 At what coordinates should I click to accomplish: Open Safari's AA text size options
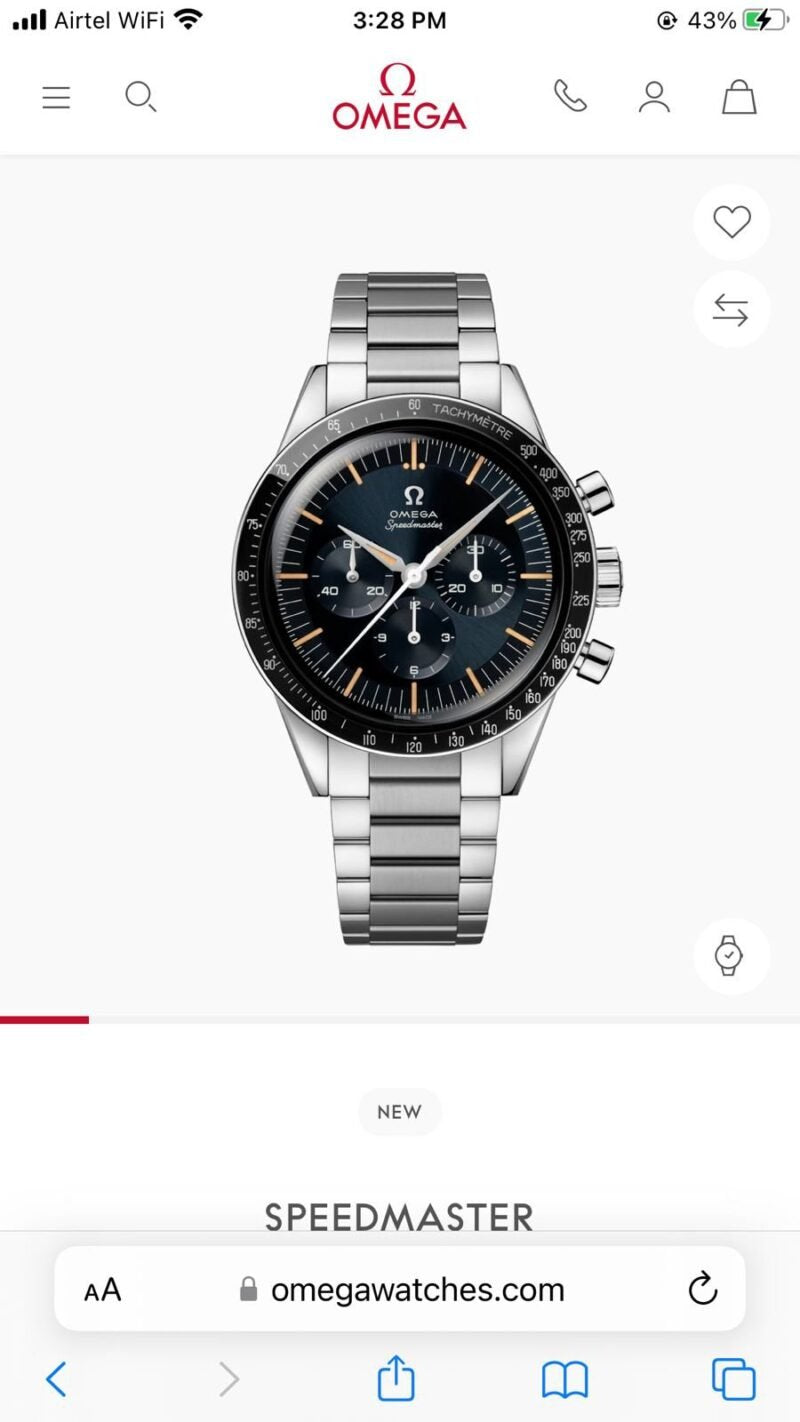[102, 1290]
